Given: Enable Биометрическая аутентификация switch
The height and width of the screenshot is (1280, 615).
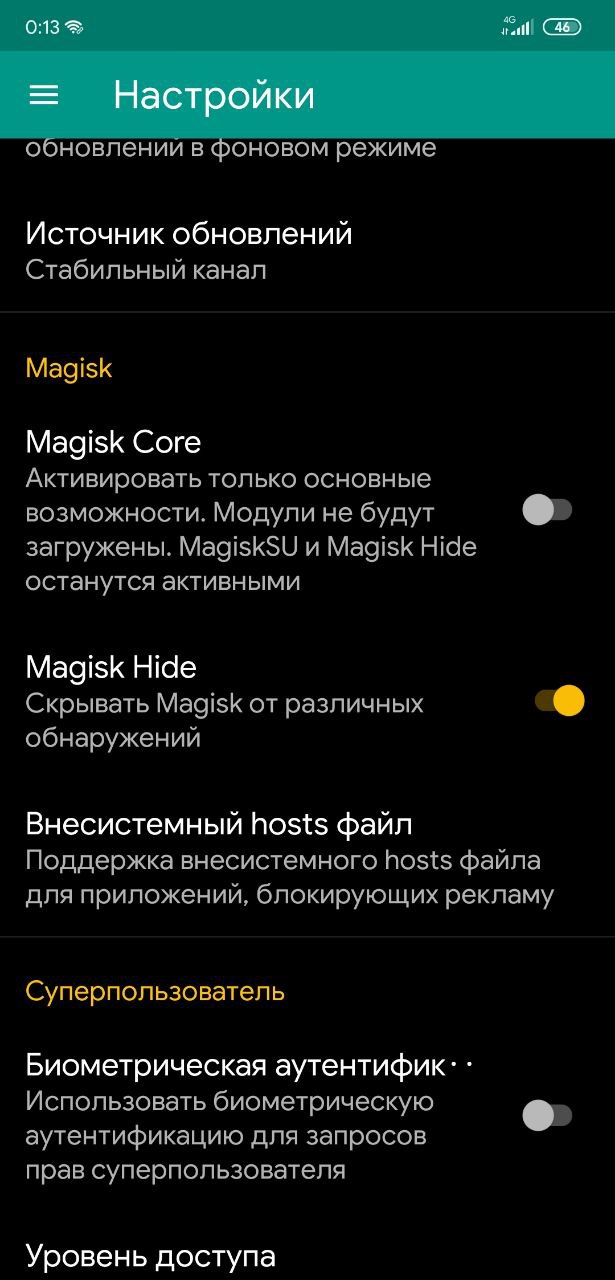Looking at the screenshot, I should (547, 1115).
